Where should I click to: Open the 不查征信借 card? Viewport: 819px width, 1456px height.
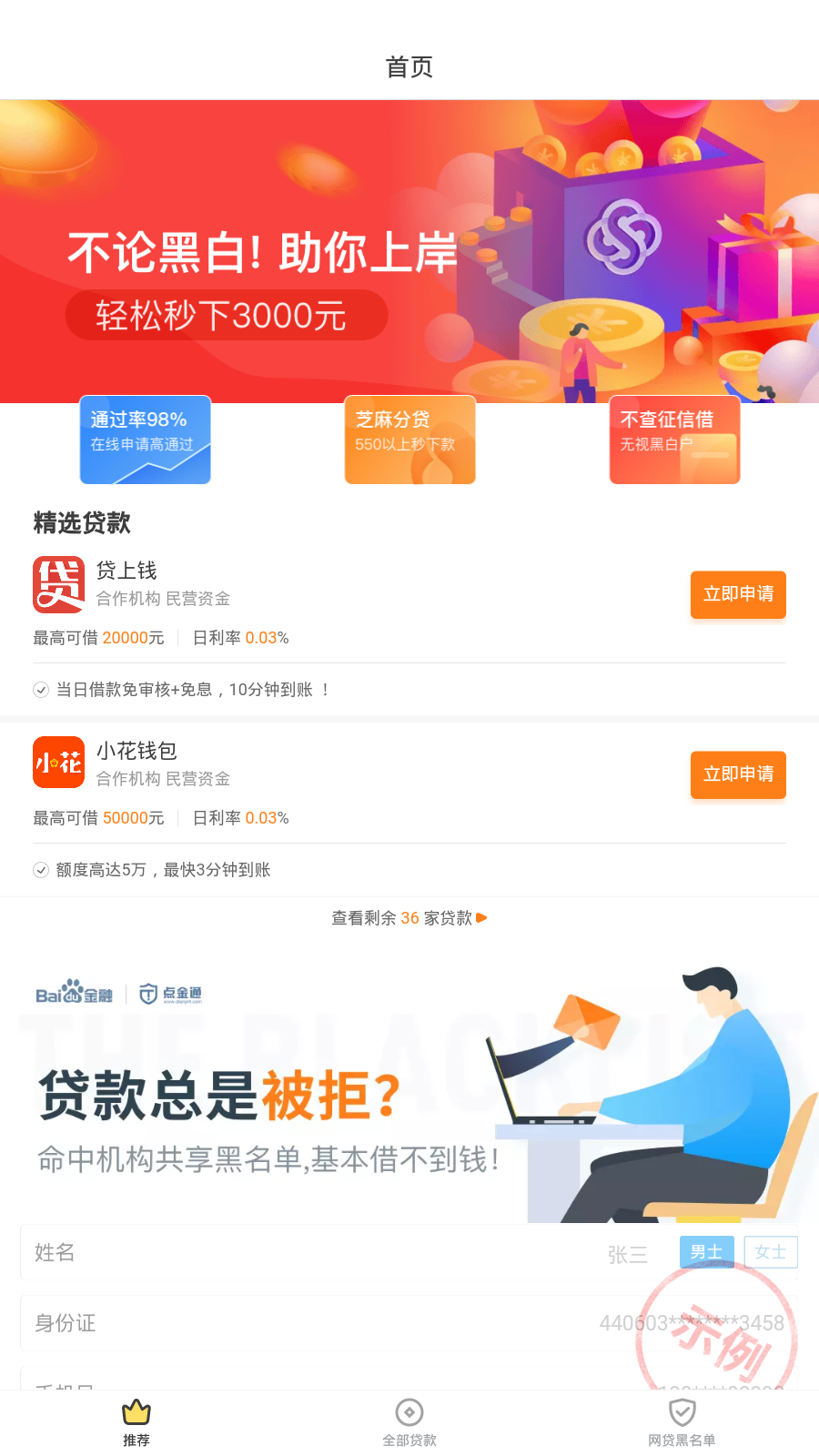(674, 440)
